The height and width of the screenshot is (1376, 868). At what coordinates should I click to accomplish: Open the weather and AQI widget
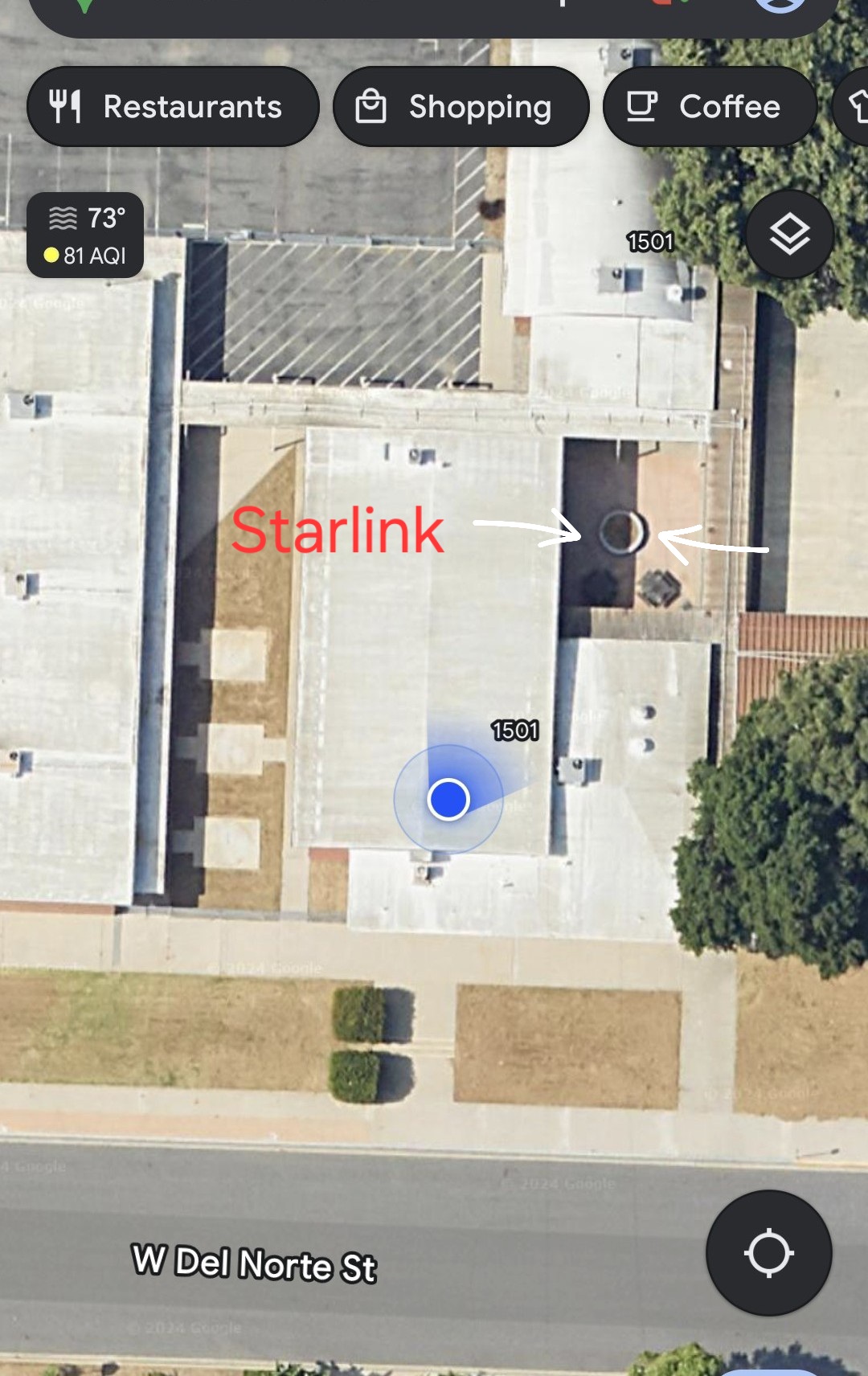86,235
